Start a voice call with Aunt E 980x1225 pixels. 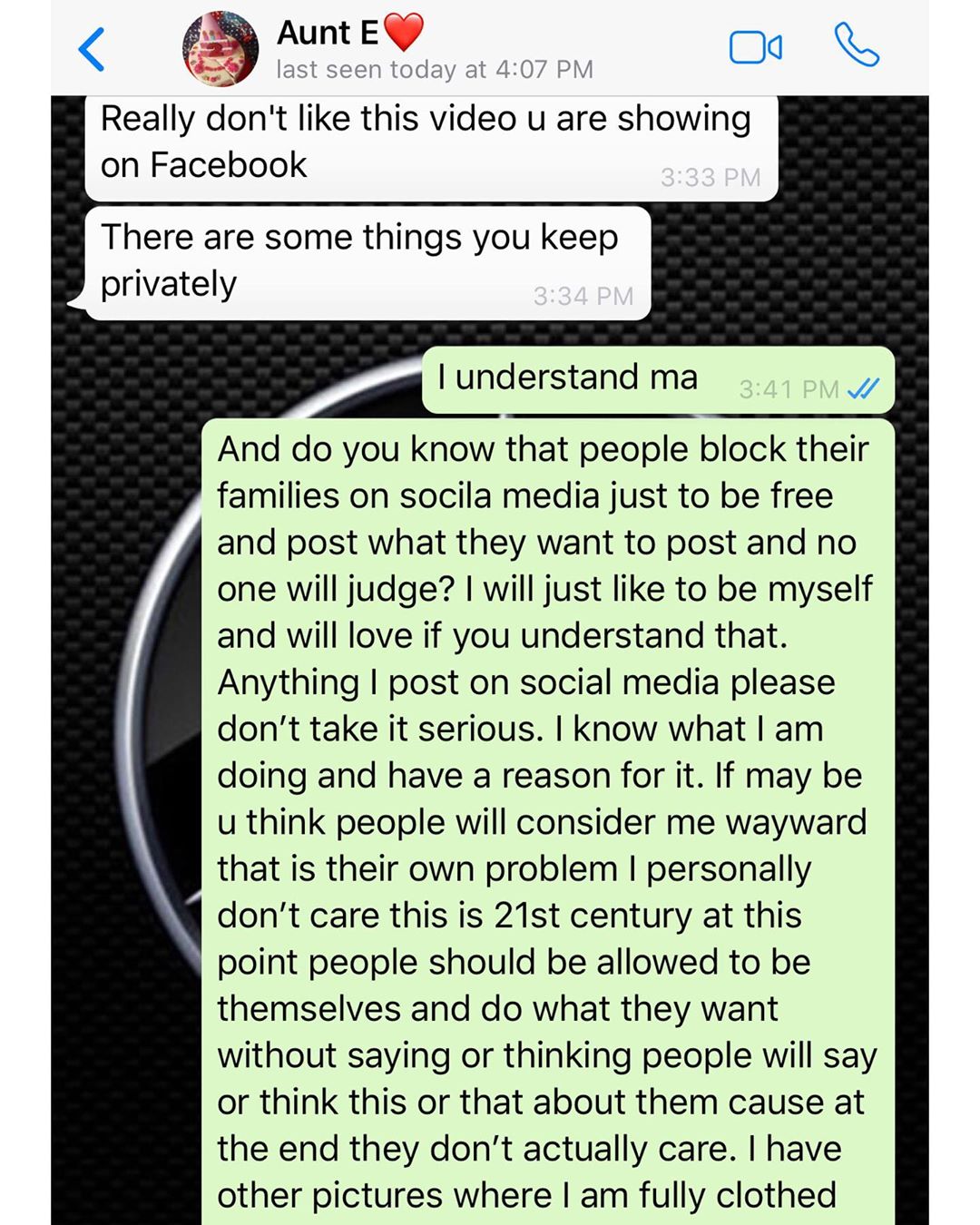856,46
